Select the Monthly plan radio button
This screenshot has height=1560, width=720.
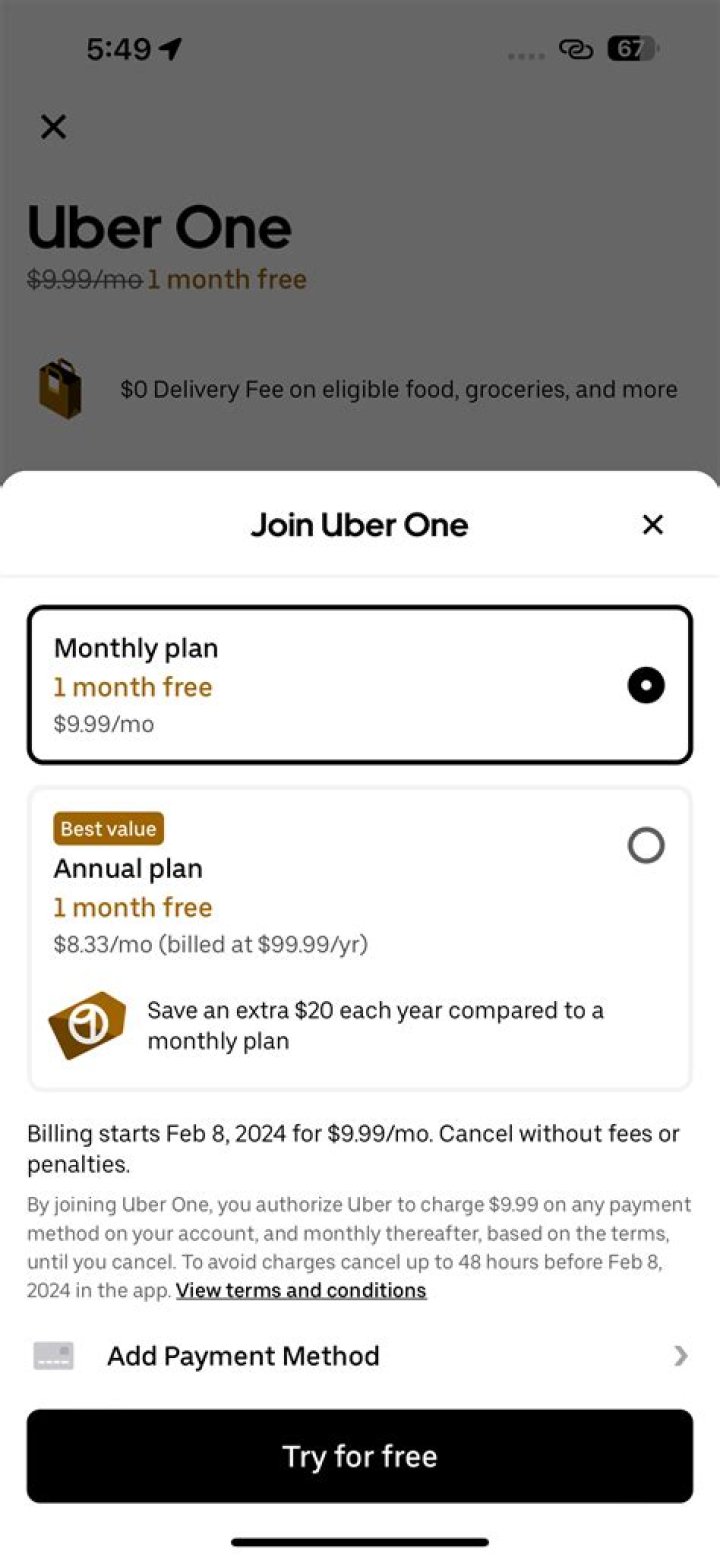coord(645,685)
